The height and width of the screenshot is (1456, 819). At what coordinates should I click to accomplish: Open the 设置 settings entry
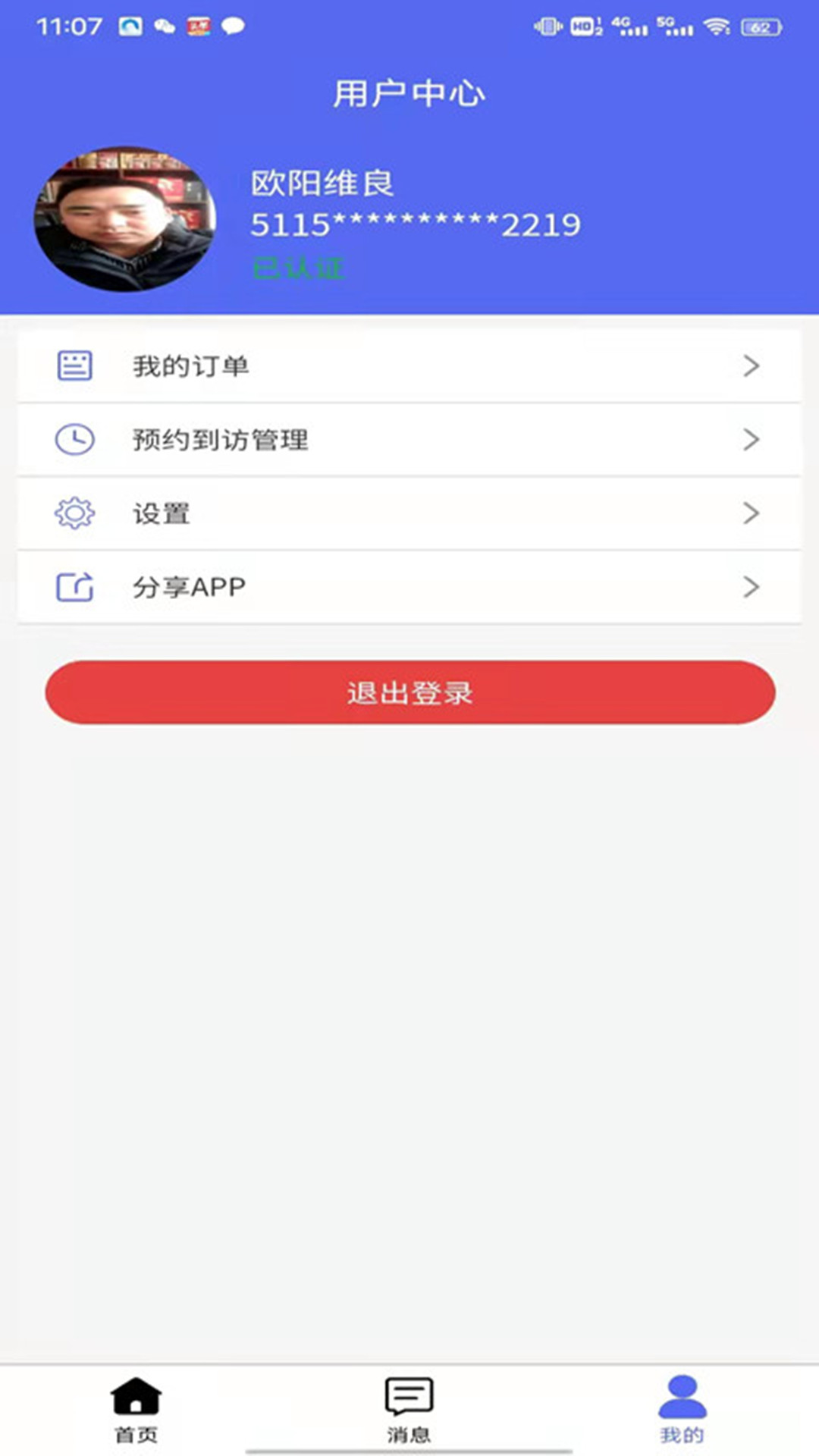coord(161,512)
